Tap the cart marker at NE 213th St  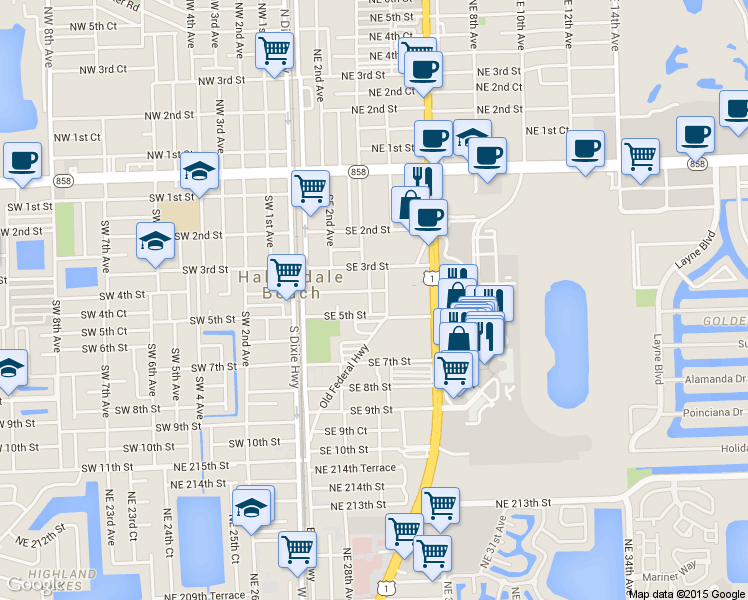pyautogui.click(x=440, y=505)
